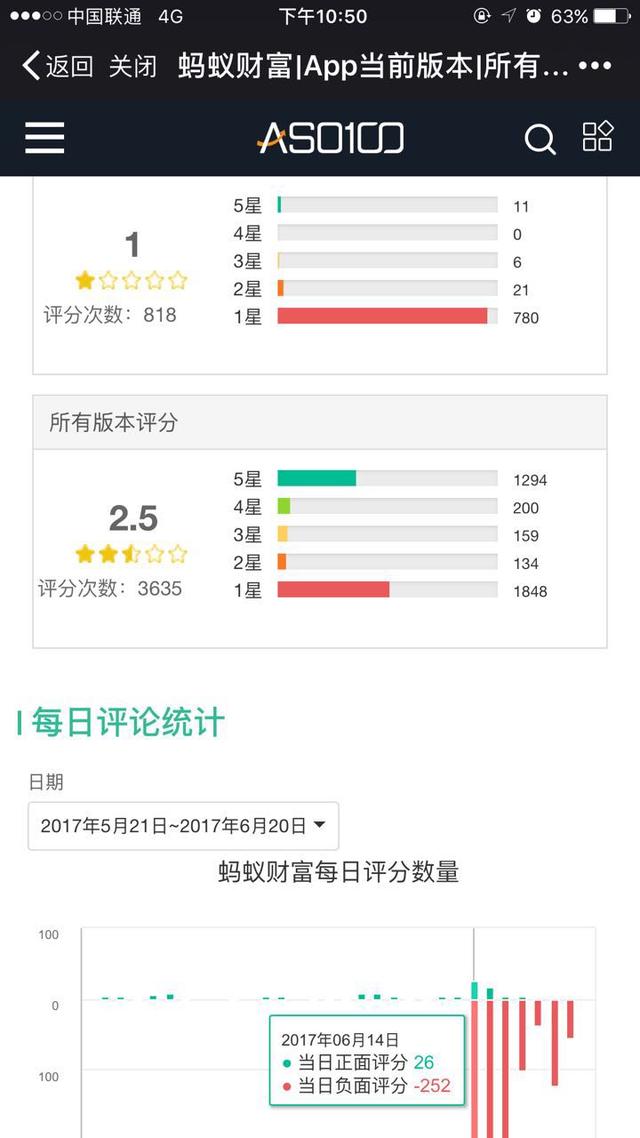Viewport: 640px width, 1138px height.
Task: Expand the date range dropdown
Action: (x=183, y=826)
